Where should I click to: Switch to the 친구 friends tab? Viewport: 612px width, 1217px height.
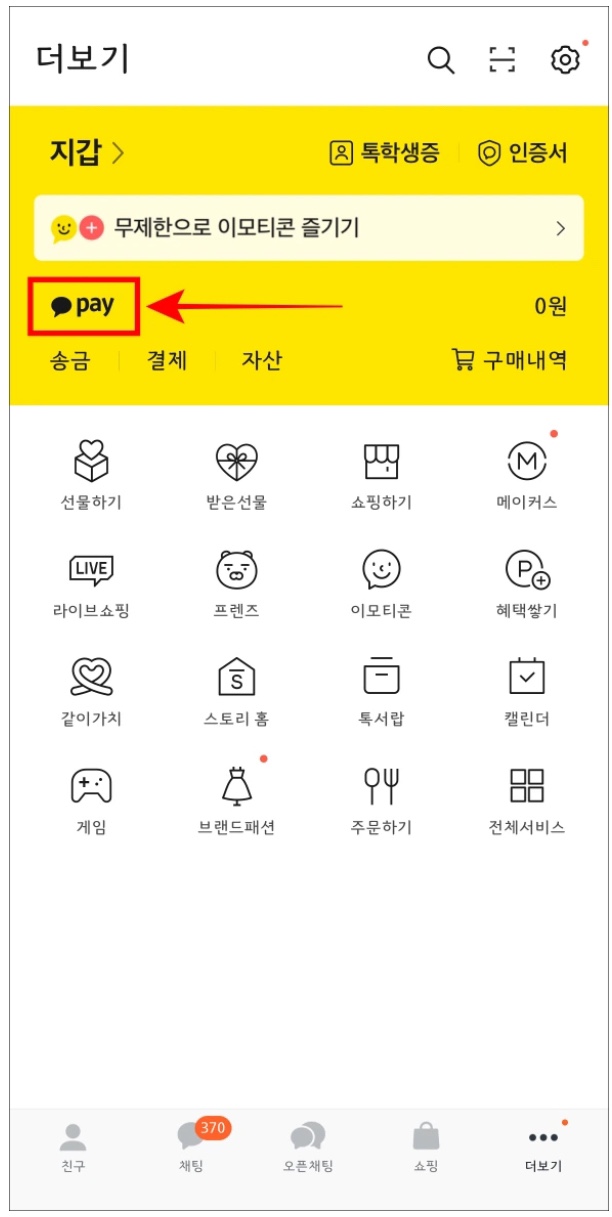[x=72, y=1146]
